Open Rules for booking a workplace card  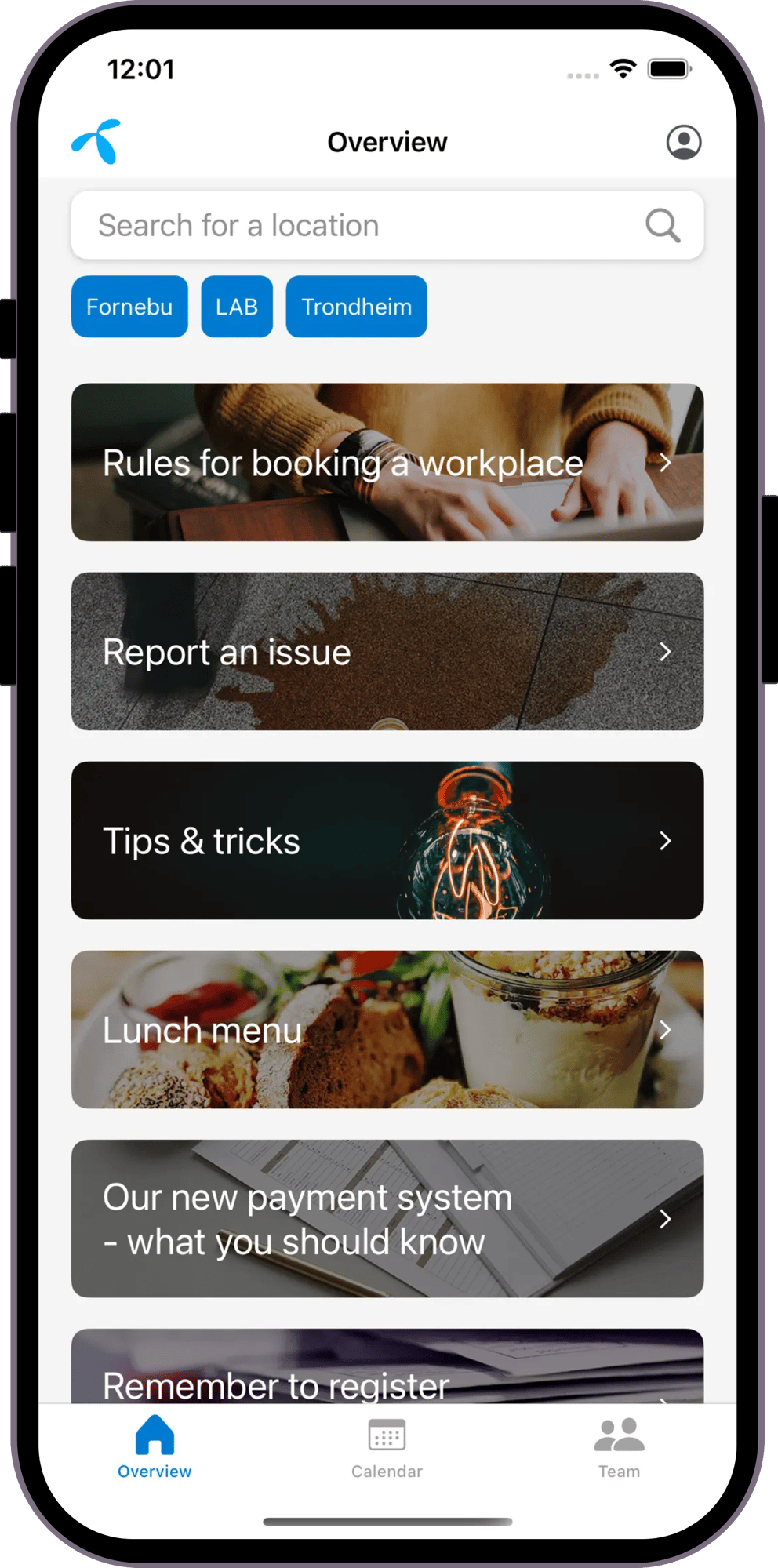[x=387, y=463]
